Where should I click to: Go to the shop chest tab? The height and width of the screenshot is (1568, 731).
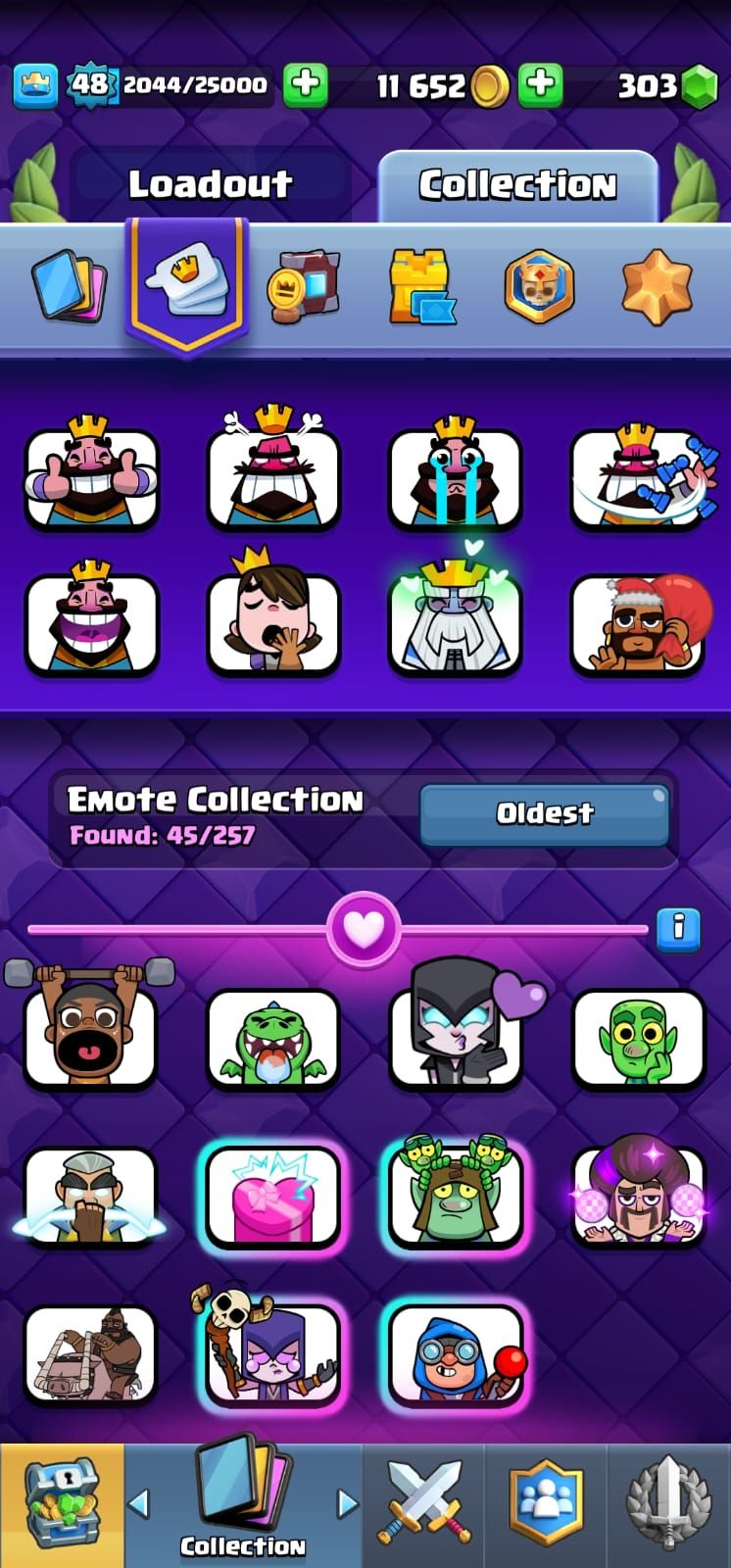[61, 1506]
